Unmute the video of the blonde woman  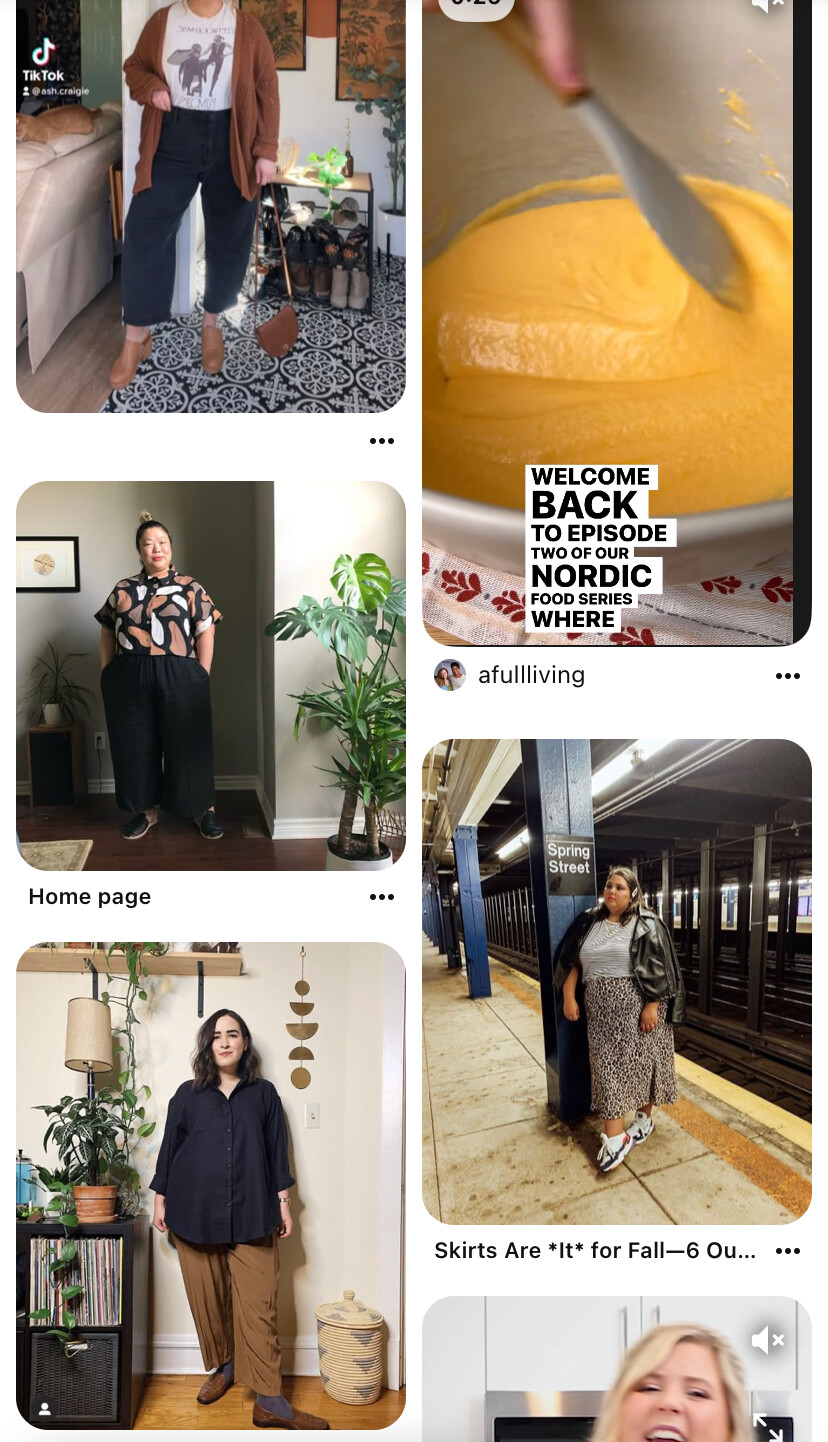(x=768, y=1340)
